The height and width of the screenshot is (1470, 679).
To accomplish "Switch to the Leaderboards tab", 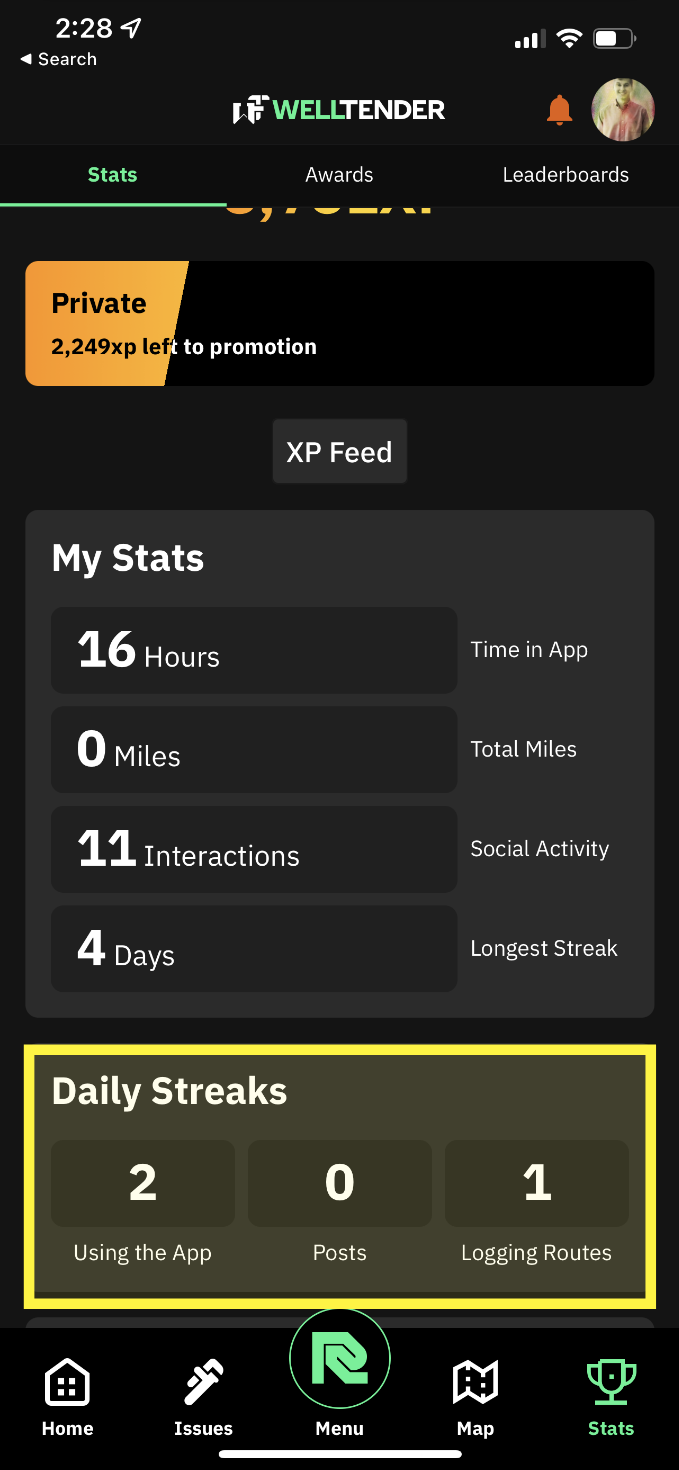I will 565,175.
